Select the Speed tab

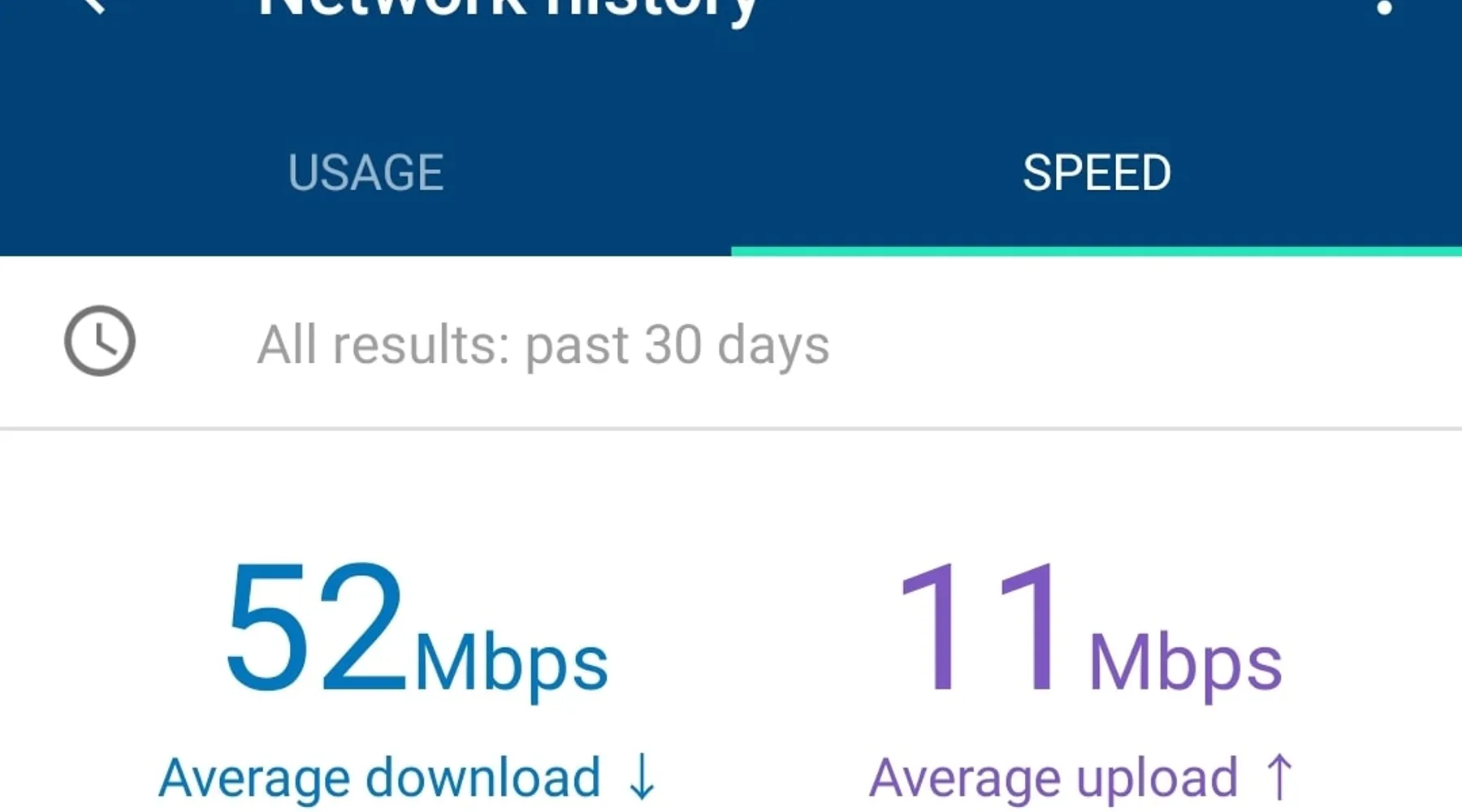[x=1096, y=172]
